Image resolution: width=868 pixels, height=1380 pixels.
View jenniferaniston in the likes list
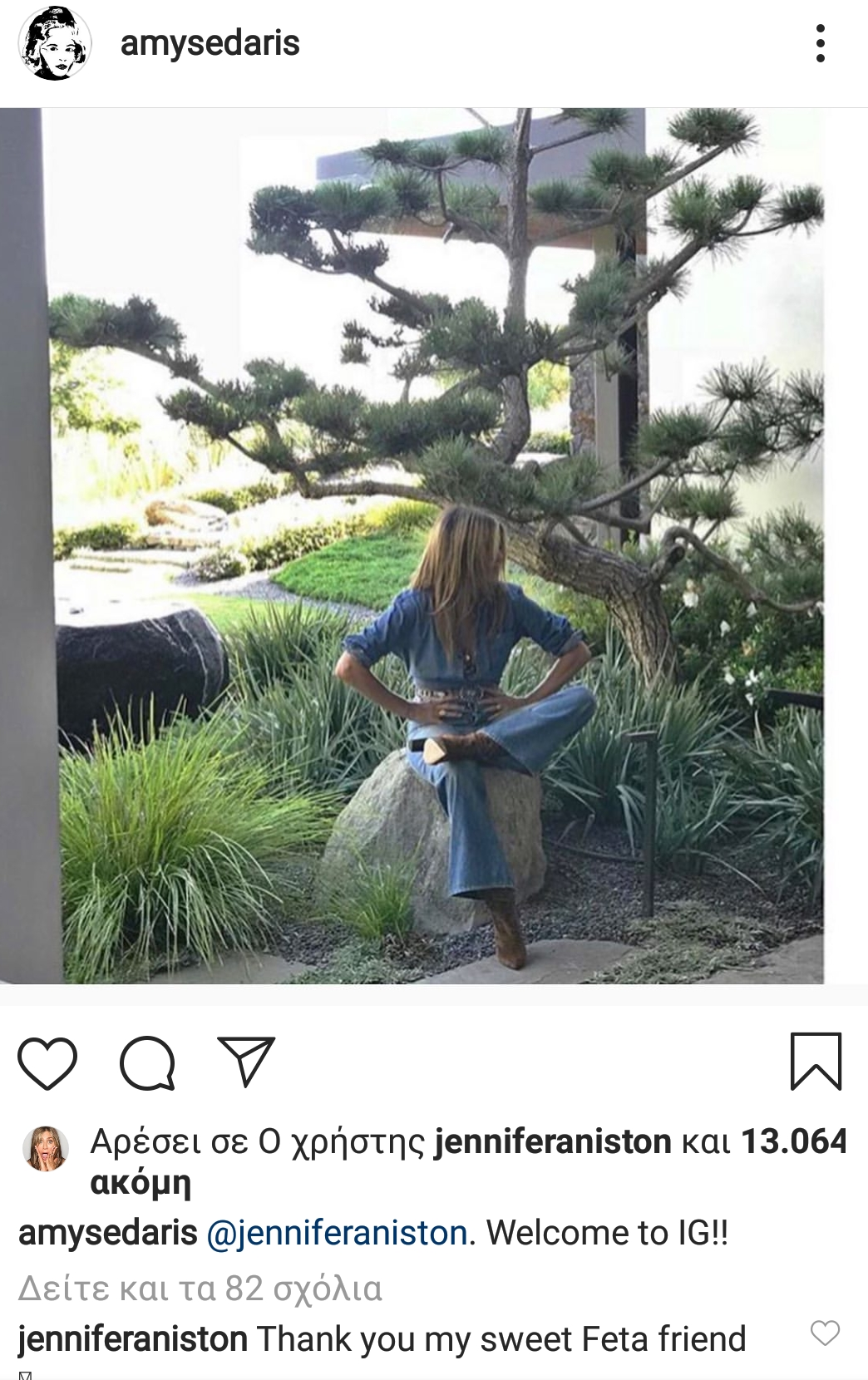[552, 1141]
